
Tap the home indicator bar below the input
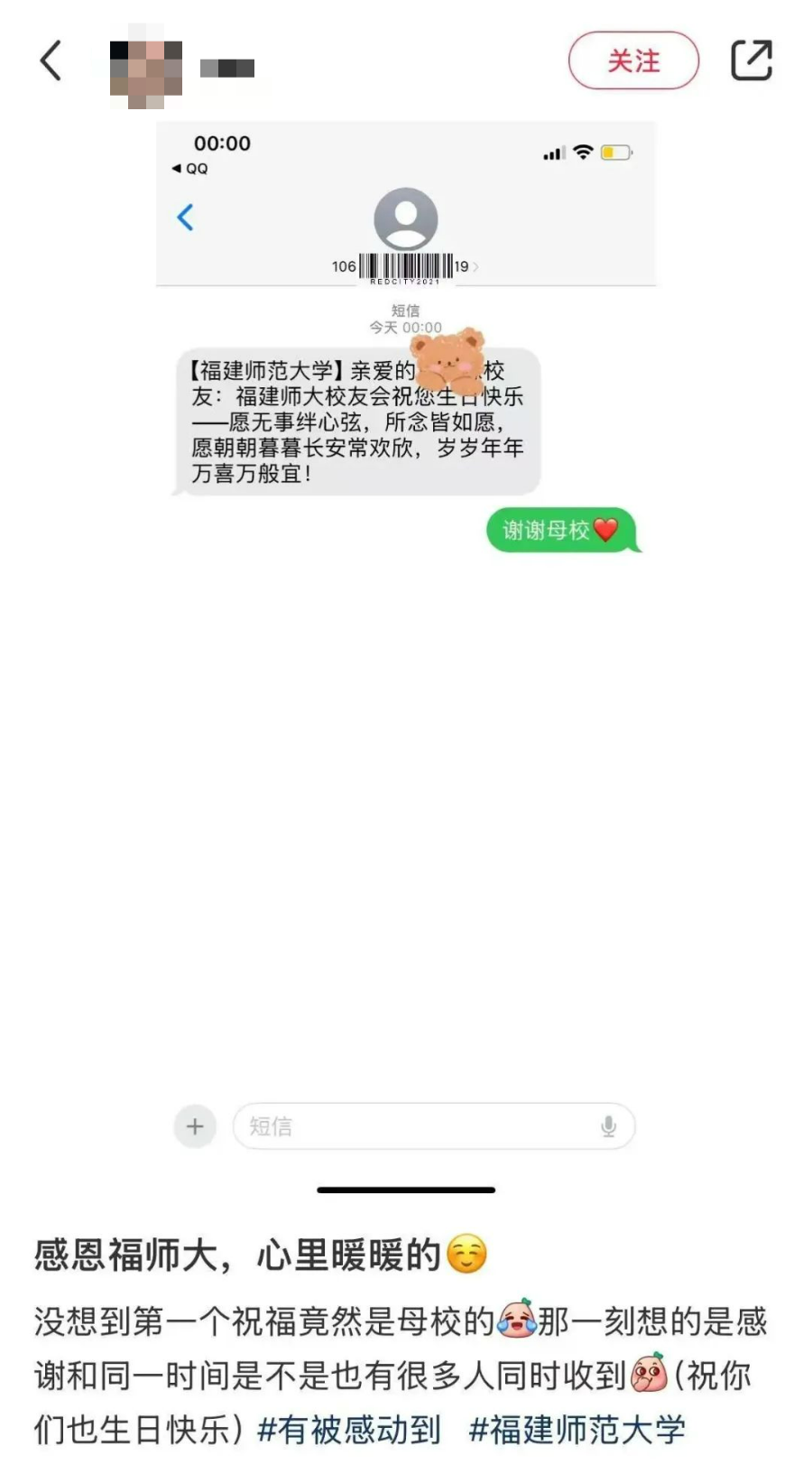(405, 1190)
